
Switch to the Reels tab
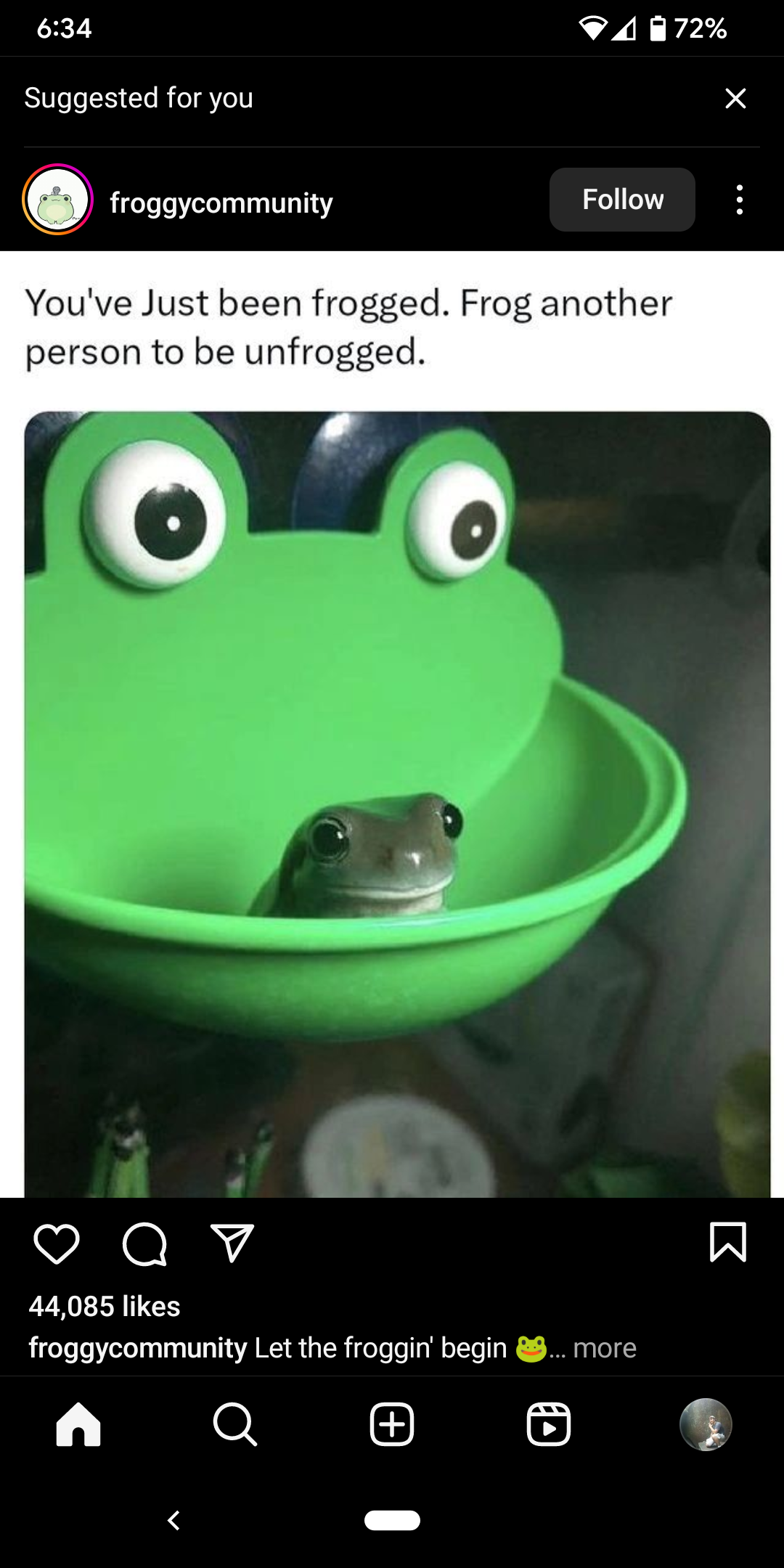(x=549, y=1424)
